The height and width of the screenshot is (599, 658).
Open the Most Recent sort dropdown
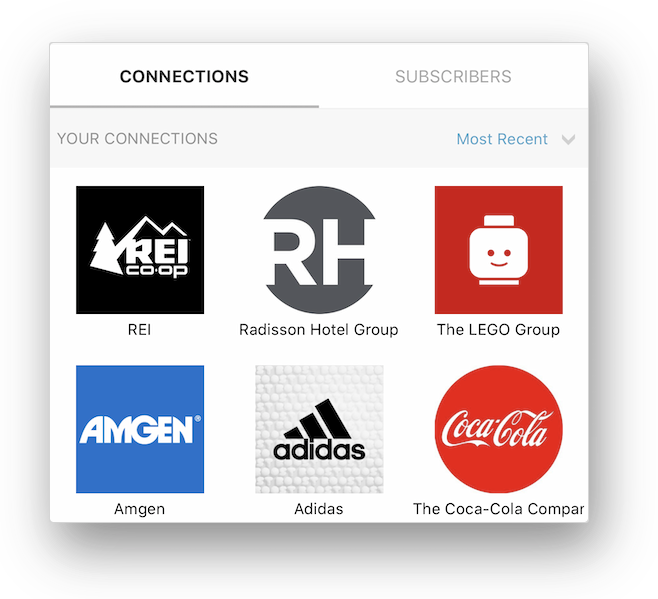(515, 139)
